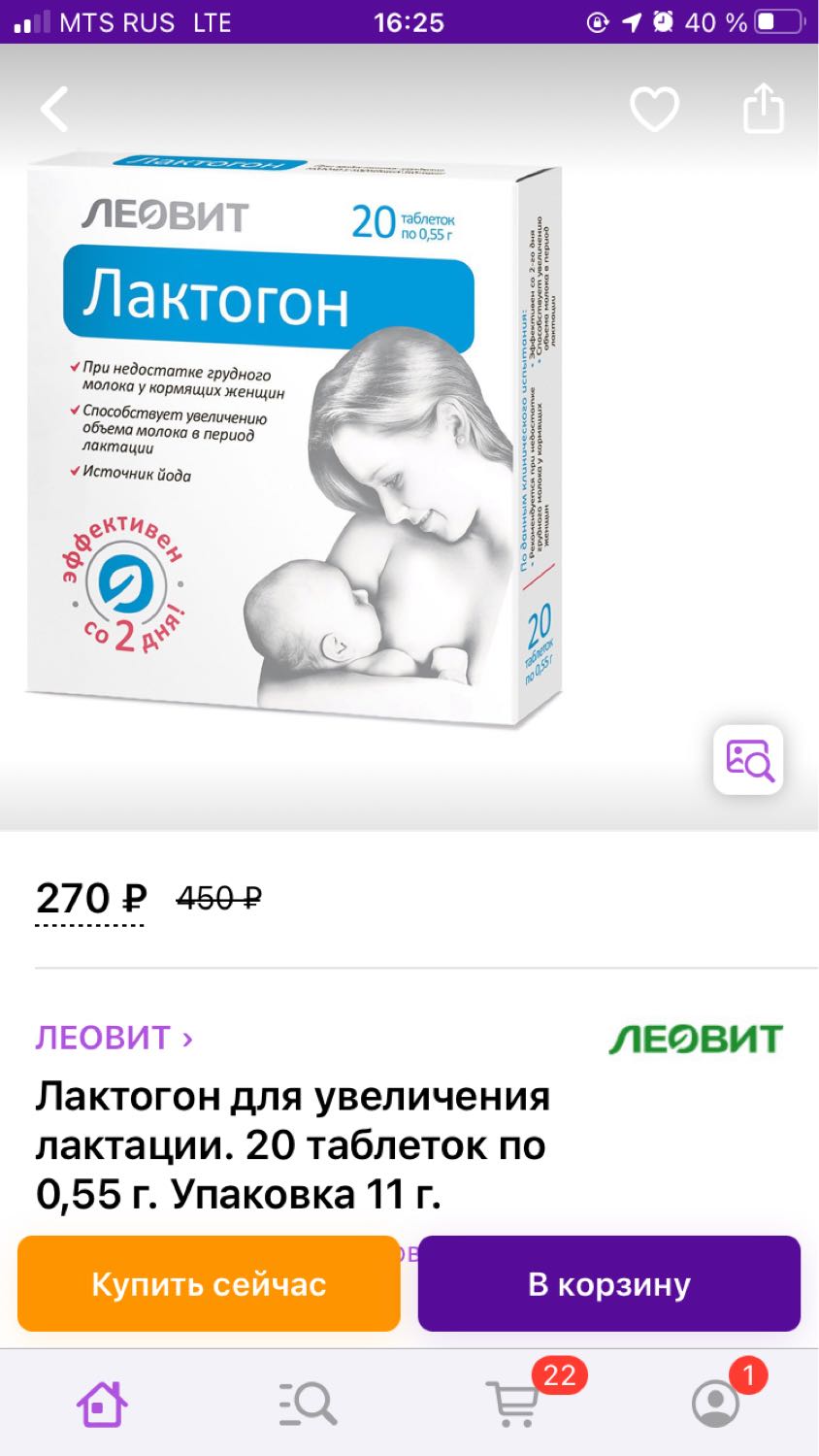
Task: Go to the home tab
Action: pos(103,1404)
